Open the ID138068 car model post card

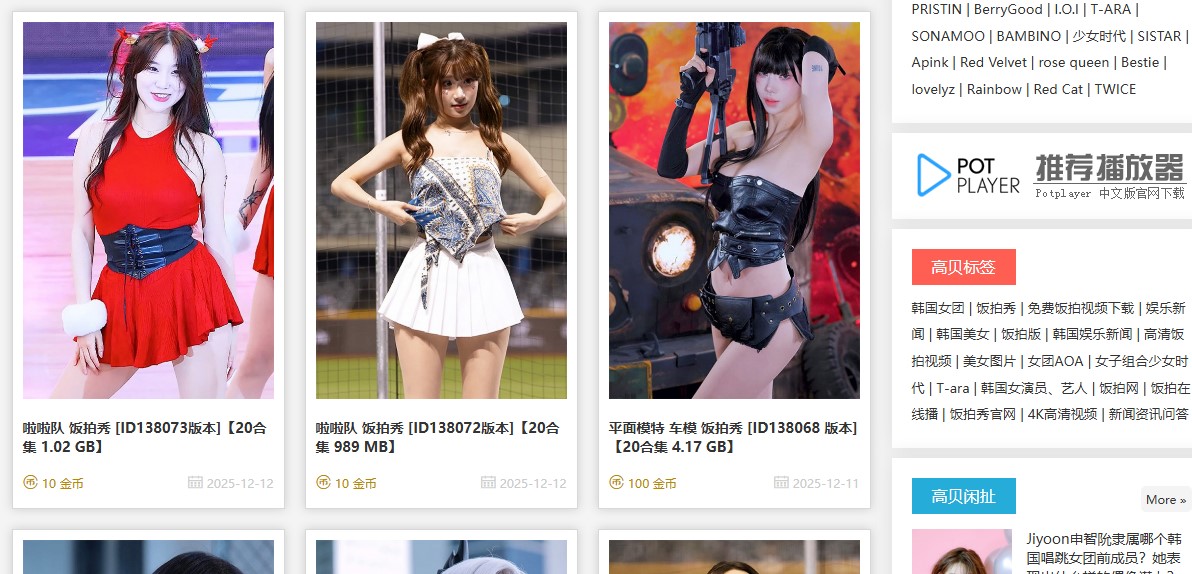pos(733,437)
